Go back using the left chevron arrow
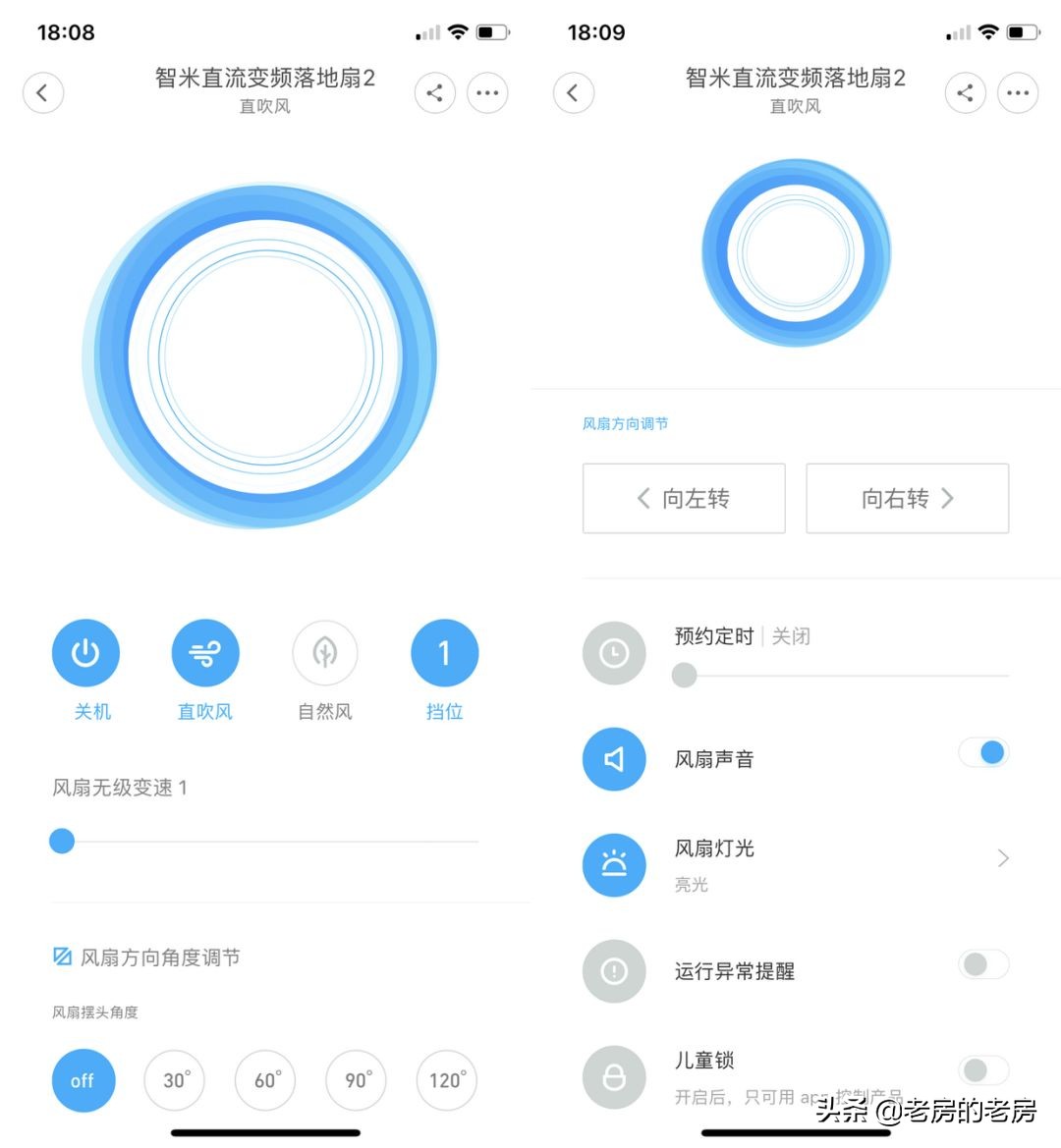Viewport: 1061px width, 1148px height. click(43, 92)
